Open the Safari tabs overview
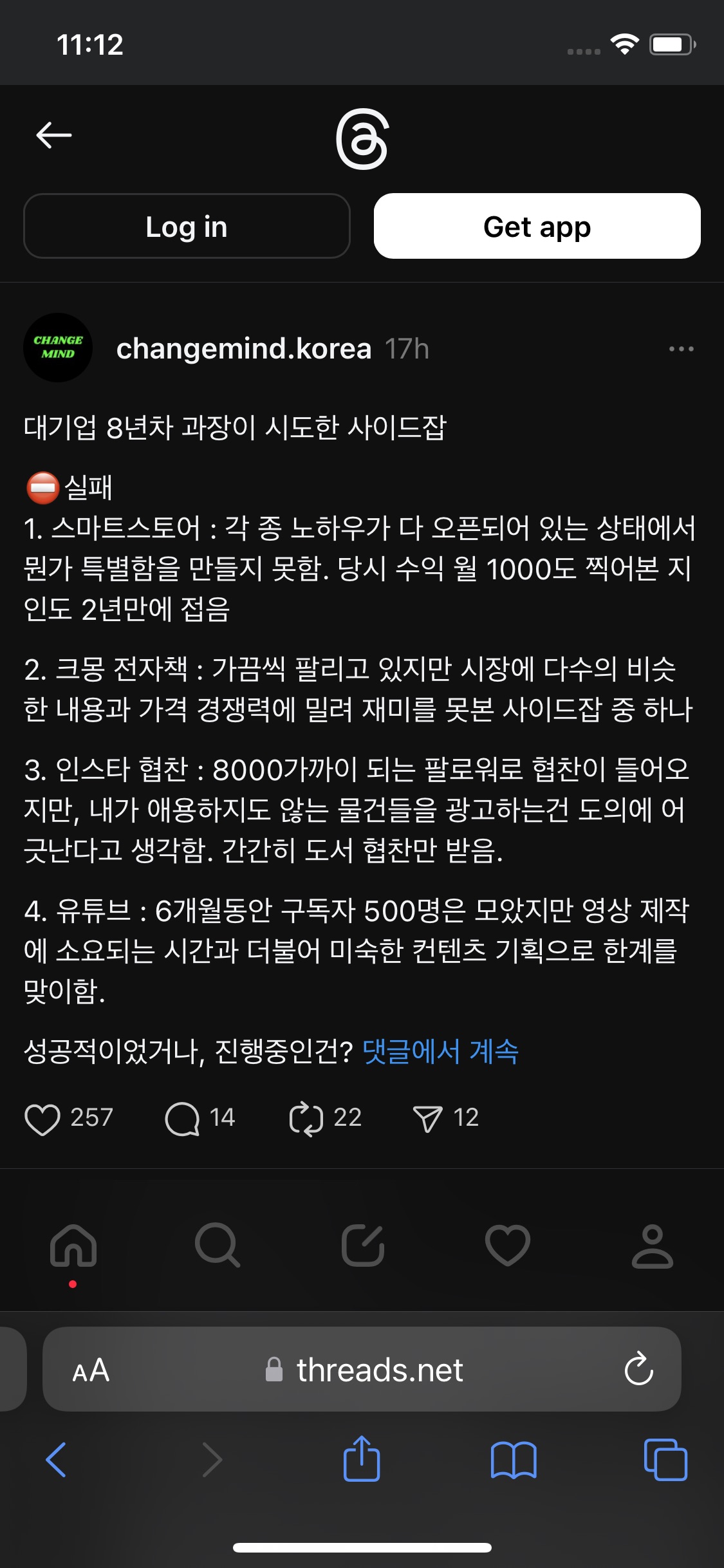 (665, 1459)
